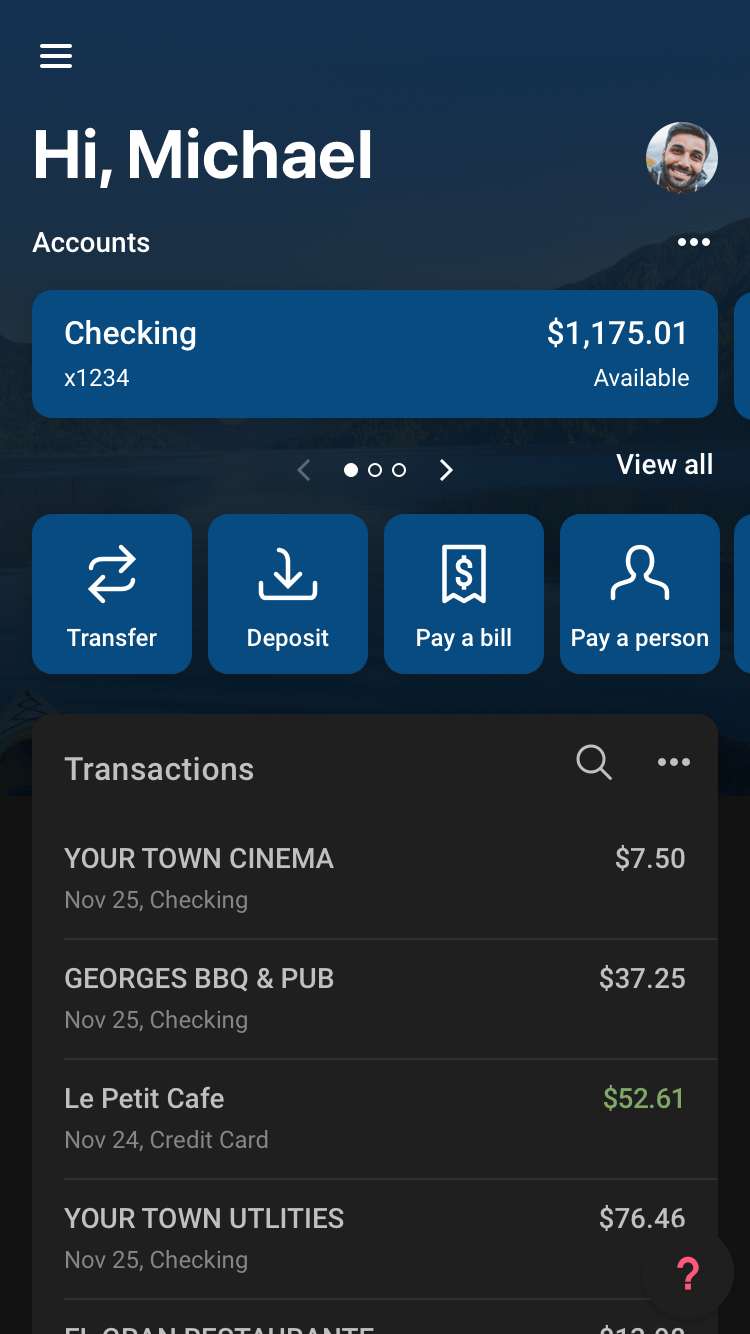The image size is (750, 1334).
Task: Go to the previous account card
Action: (304, 470)
